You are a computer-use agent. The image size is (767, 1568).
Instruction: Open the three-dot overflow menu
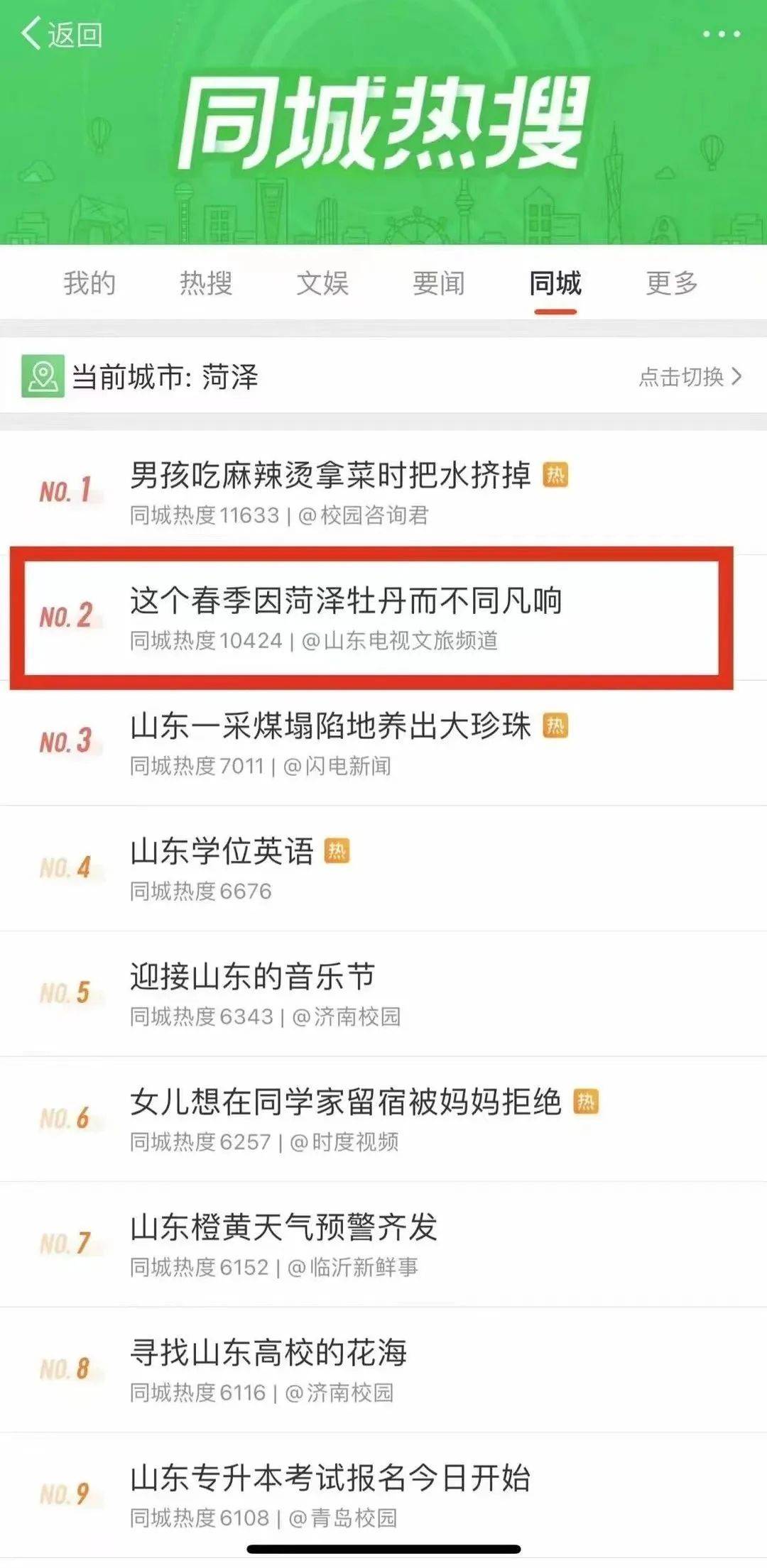721,34
